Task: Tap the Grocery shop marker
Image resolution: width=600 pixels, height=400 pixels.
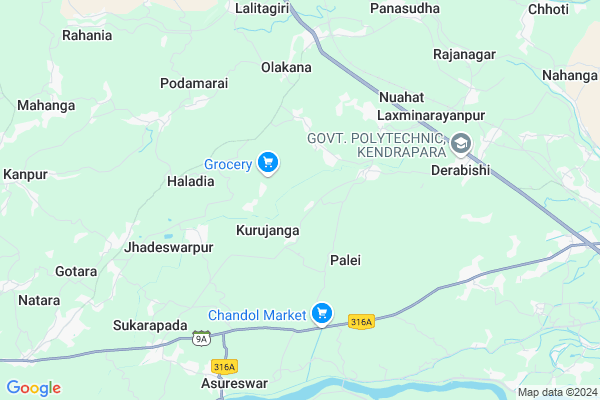Action: tap(267, 162)
